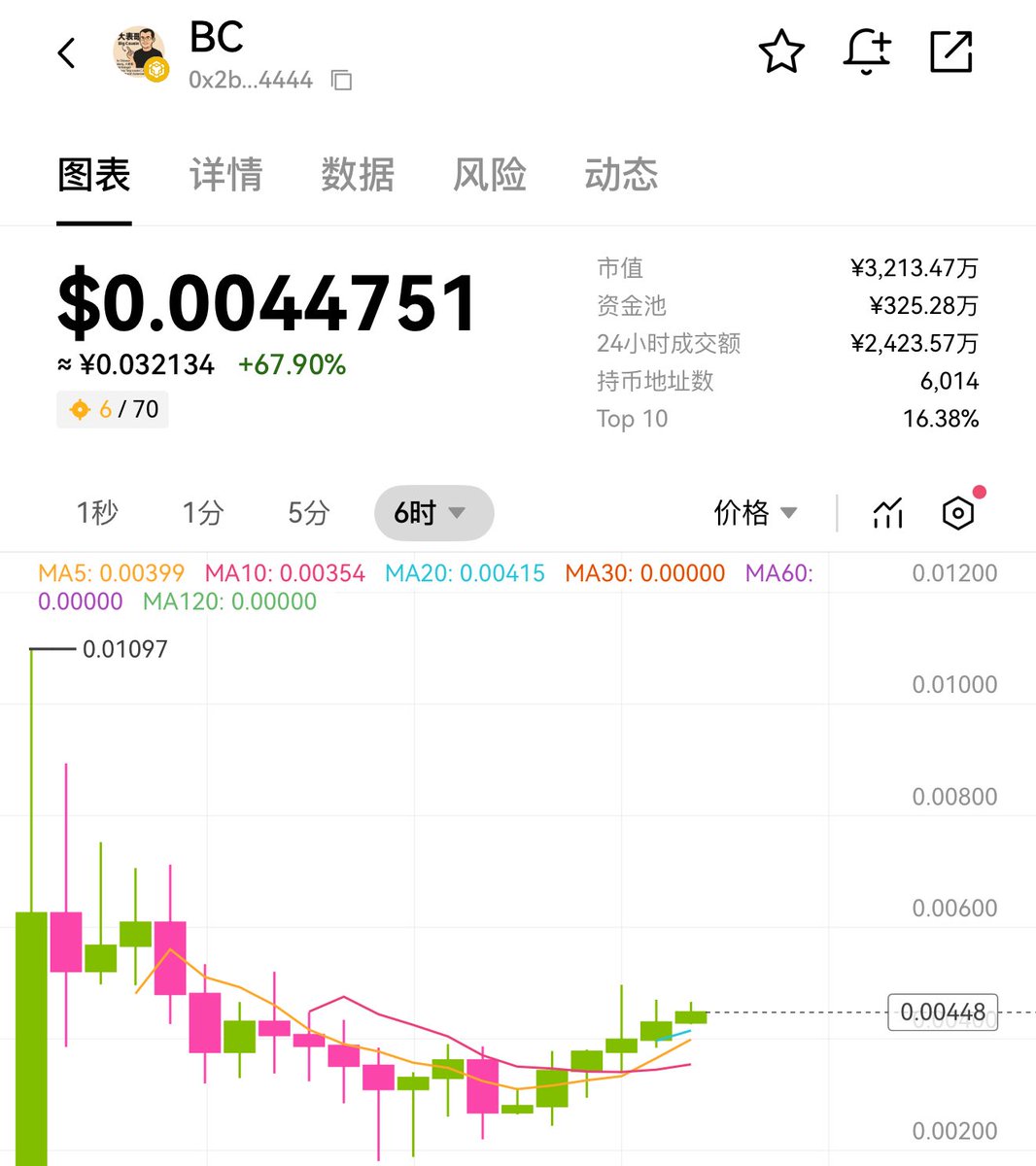Set a price alert with bell
1036x1166 pixels.
point(866,51)
